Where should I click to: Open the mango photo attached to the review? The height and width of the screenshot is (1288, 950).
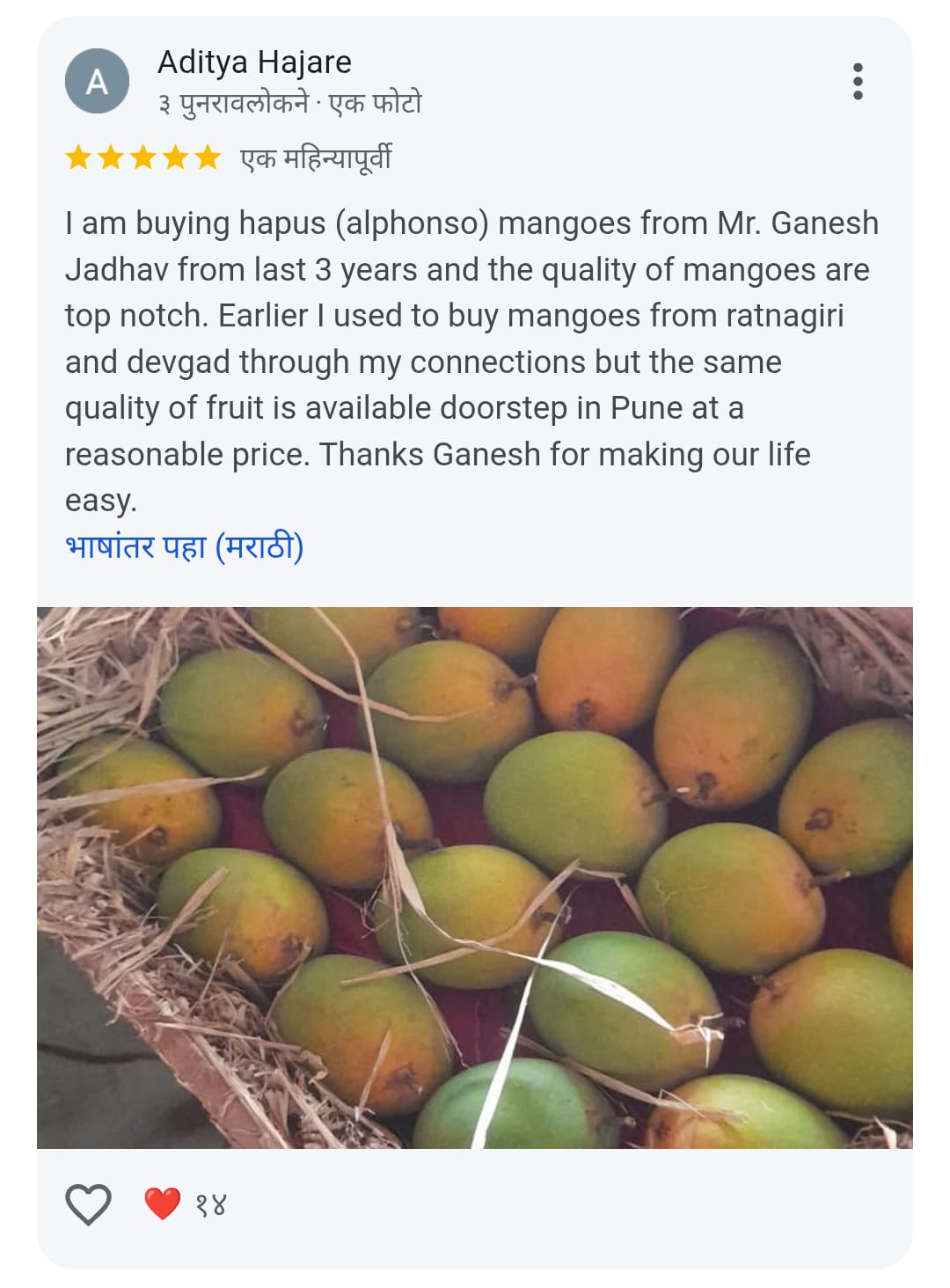(475, 877)
